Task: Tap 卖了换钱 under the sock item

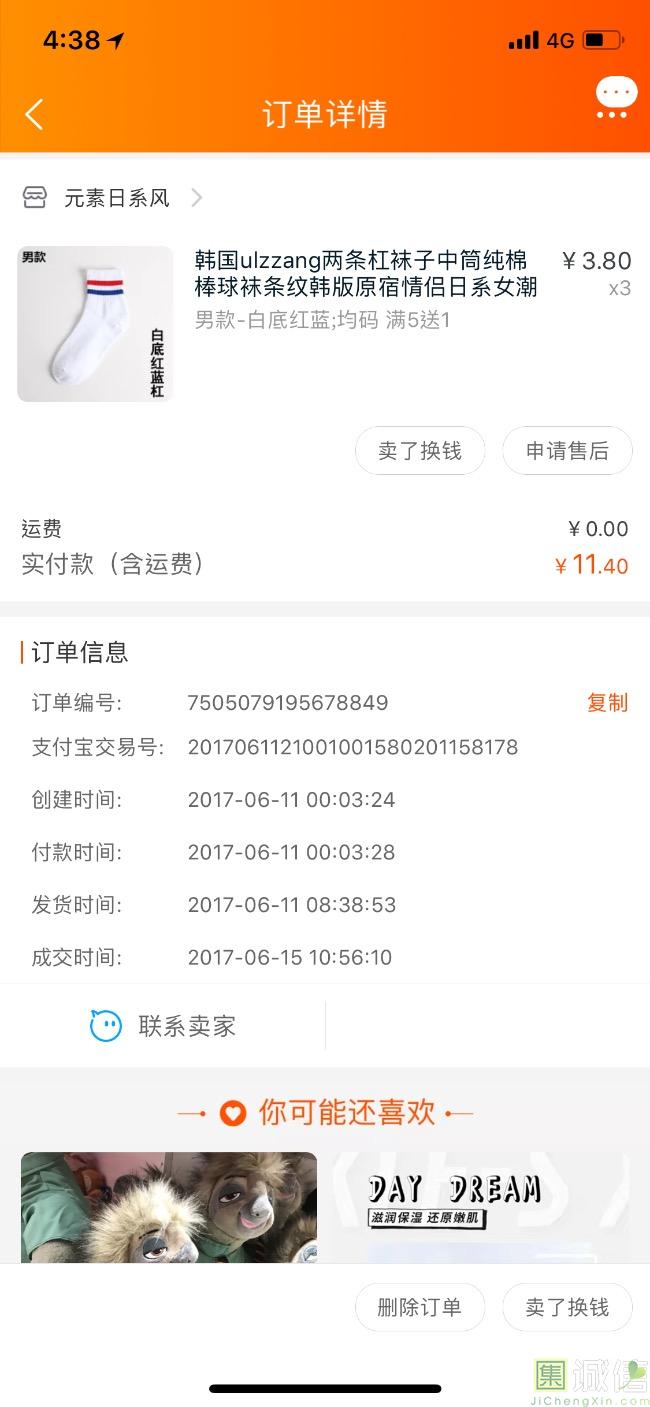Action: (420, 451)
